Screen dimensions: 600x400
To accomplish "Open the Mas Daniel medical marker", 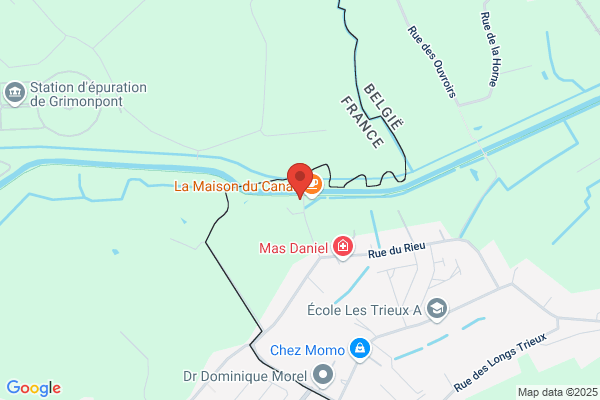I will point(342,247).
